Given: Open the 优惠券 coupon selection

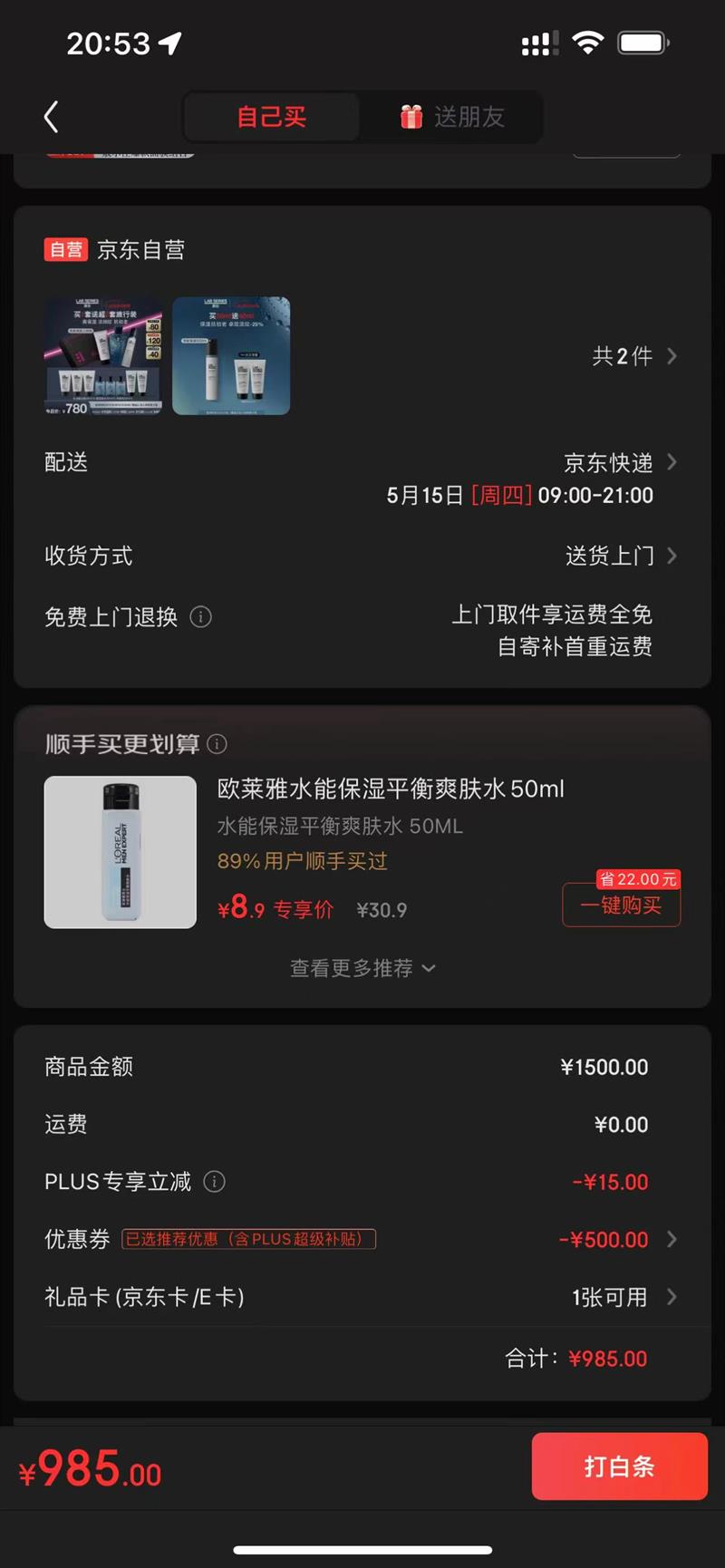Looking at the screenshot, I should point(616,1239).
